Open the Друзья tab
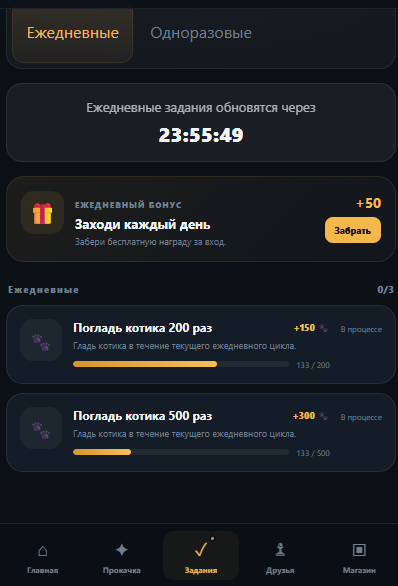This screenshot has height=586, width=398. click(280, 556)
